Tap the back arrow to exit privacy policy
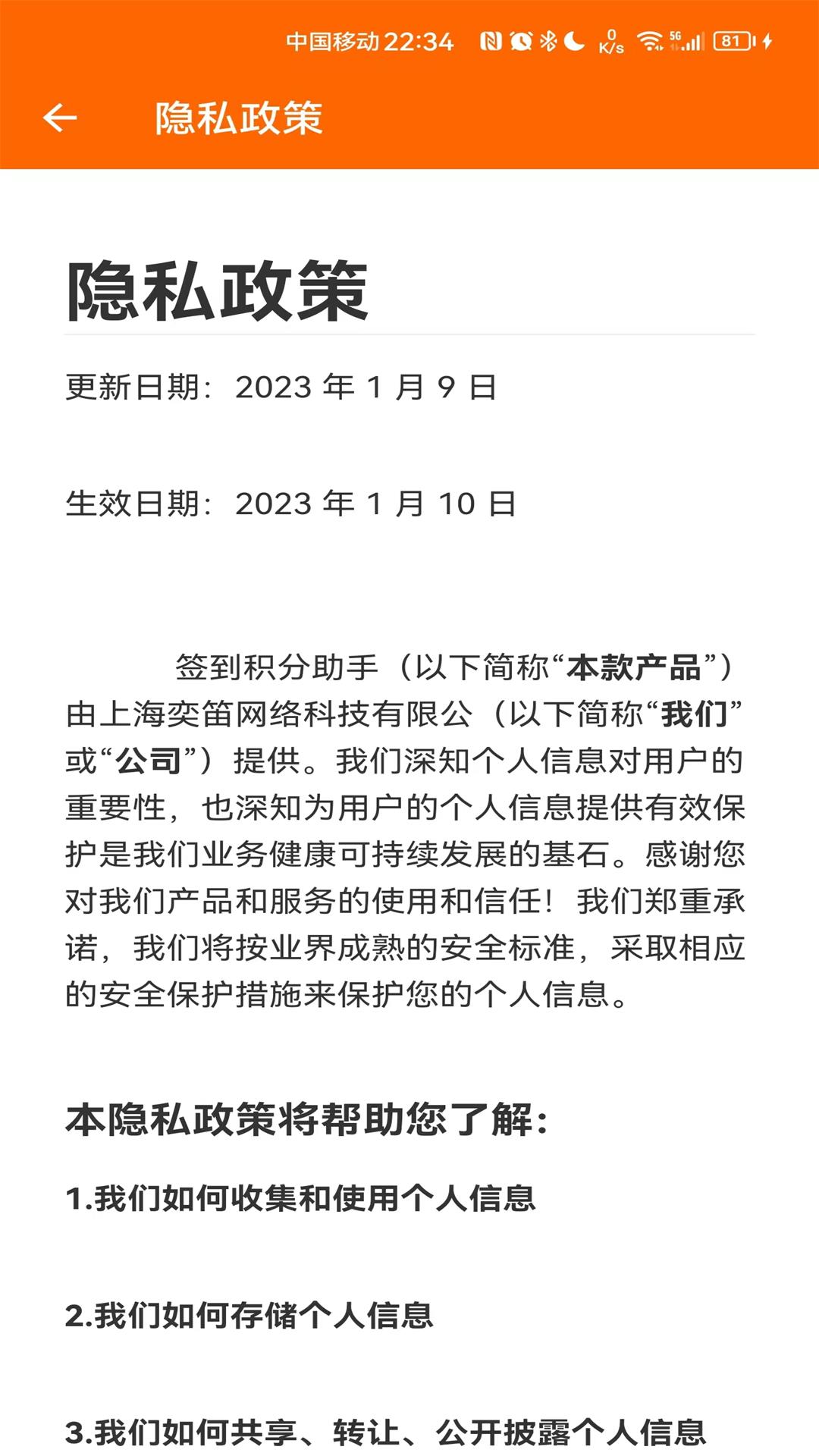The height and width of the screenshot is (1456, 819). click(59, 118)
